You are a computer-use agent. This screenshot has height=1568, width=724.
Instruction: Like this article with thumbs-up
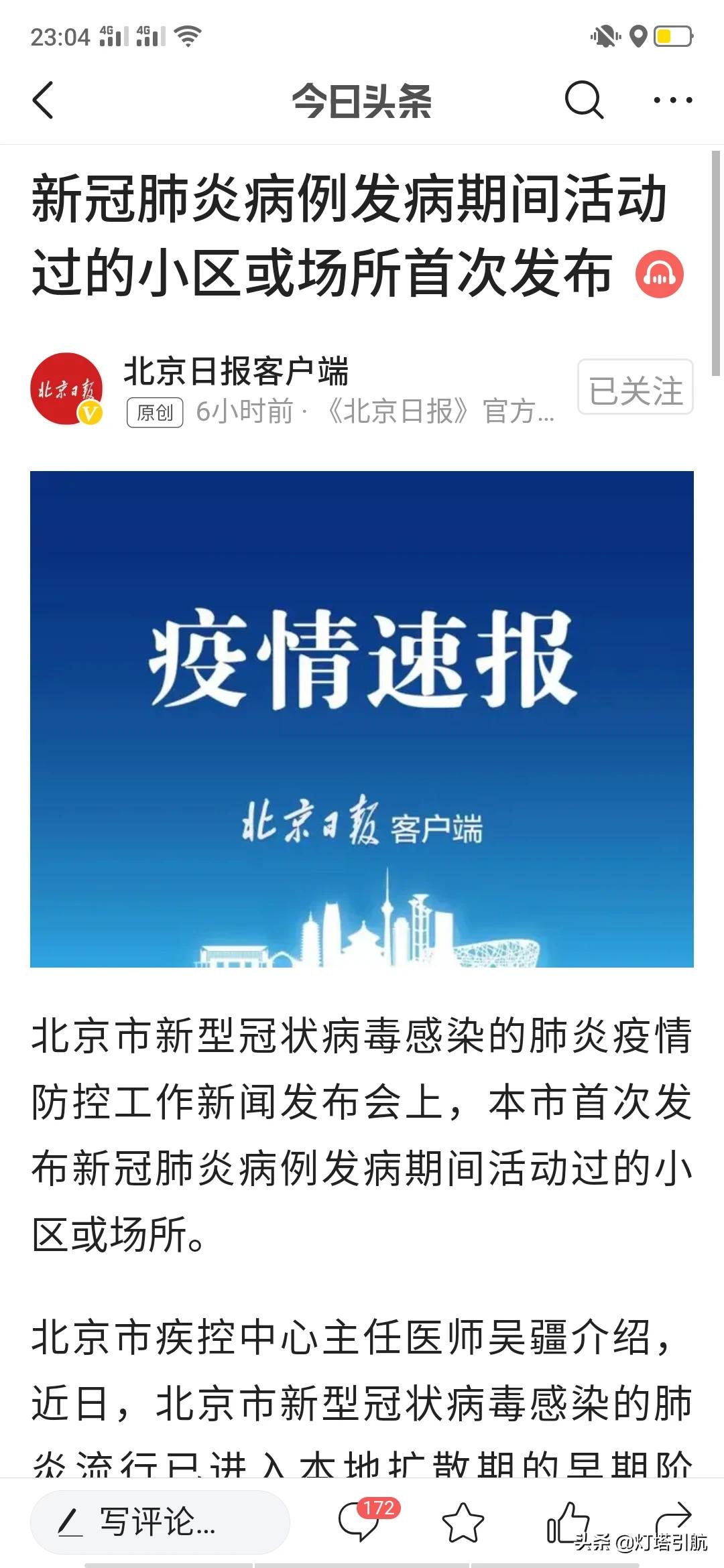(567, 1522)
